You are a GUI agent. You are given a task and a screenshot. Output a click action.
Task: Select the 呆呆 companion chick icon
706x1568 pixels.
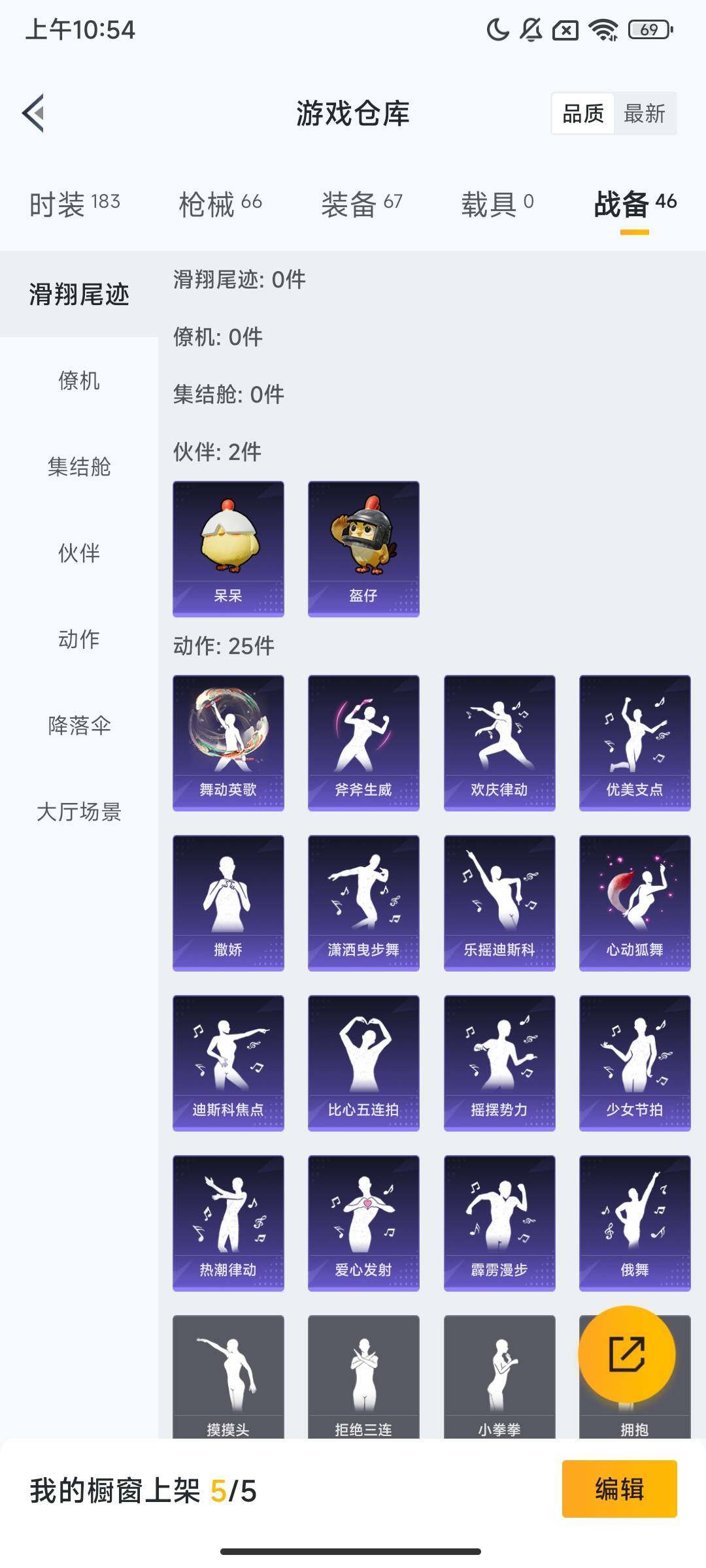pos(228,547)
